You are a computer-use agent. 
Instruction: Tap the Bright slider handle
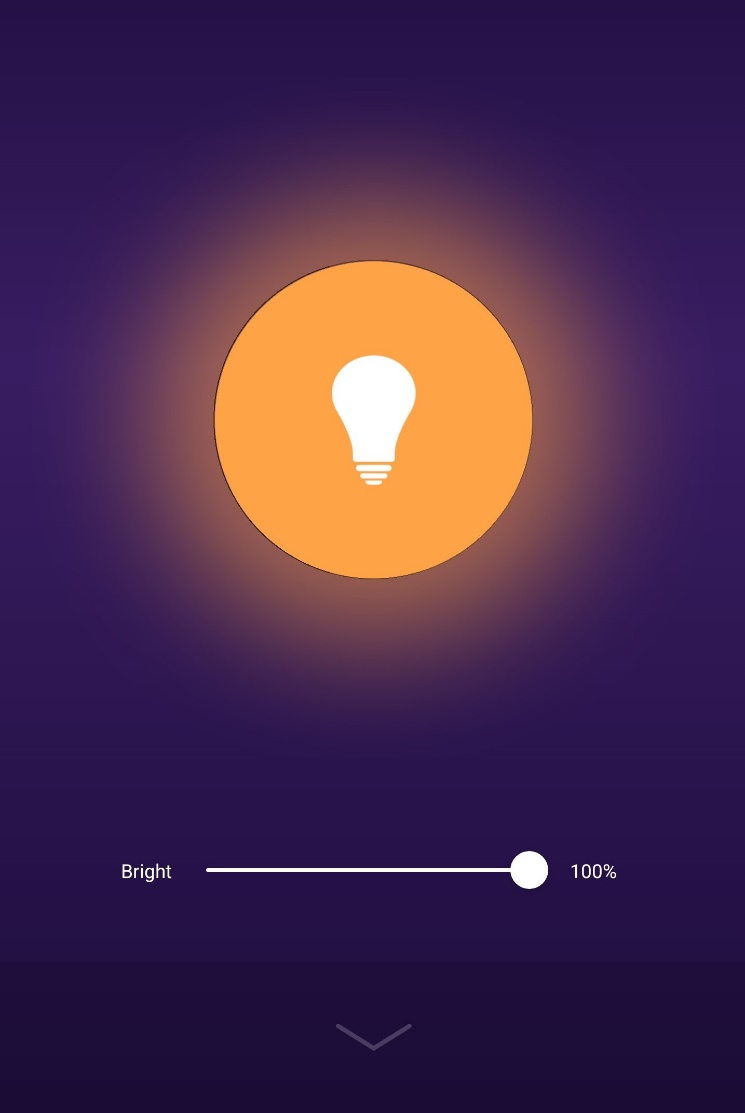tap(529, 870)
